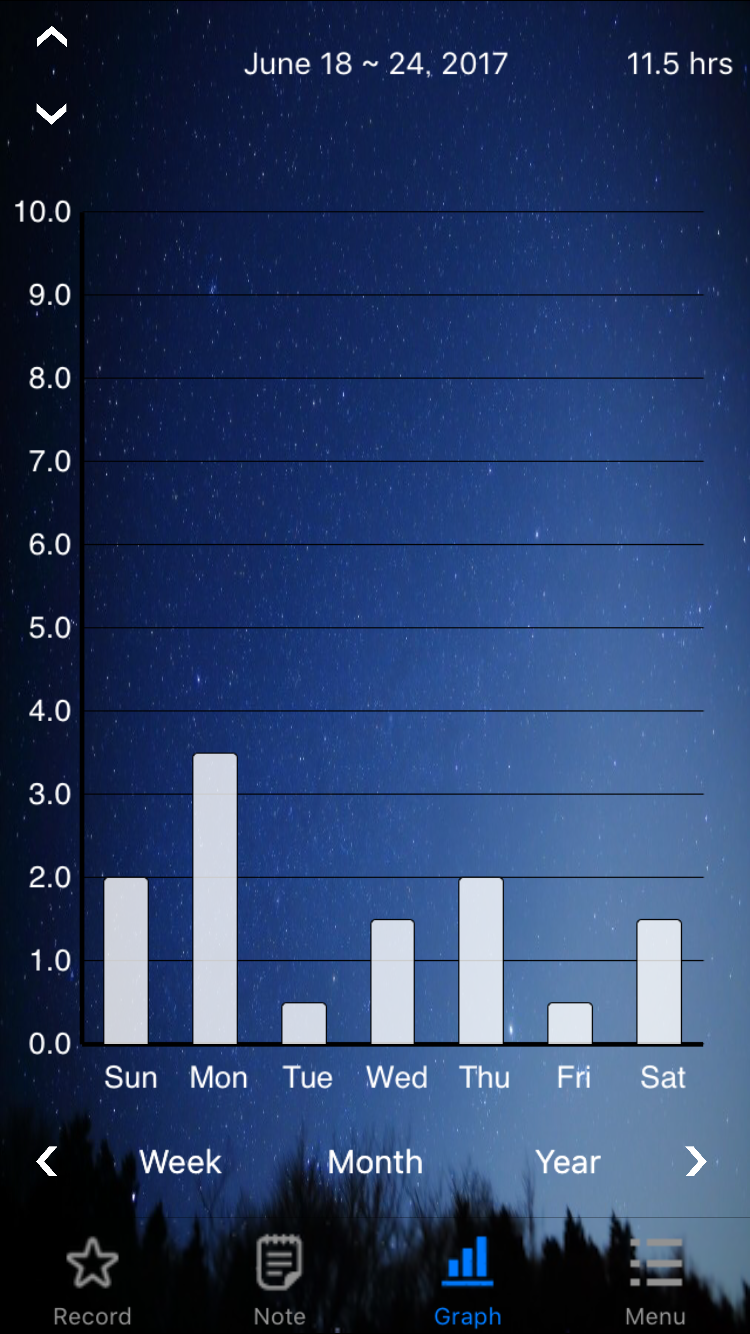Screen dimensions: 750x1334
Task: Select the Week view
Action: 180,1162
